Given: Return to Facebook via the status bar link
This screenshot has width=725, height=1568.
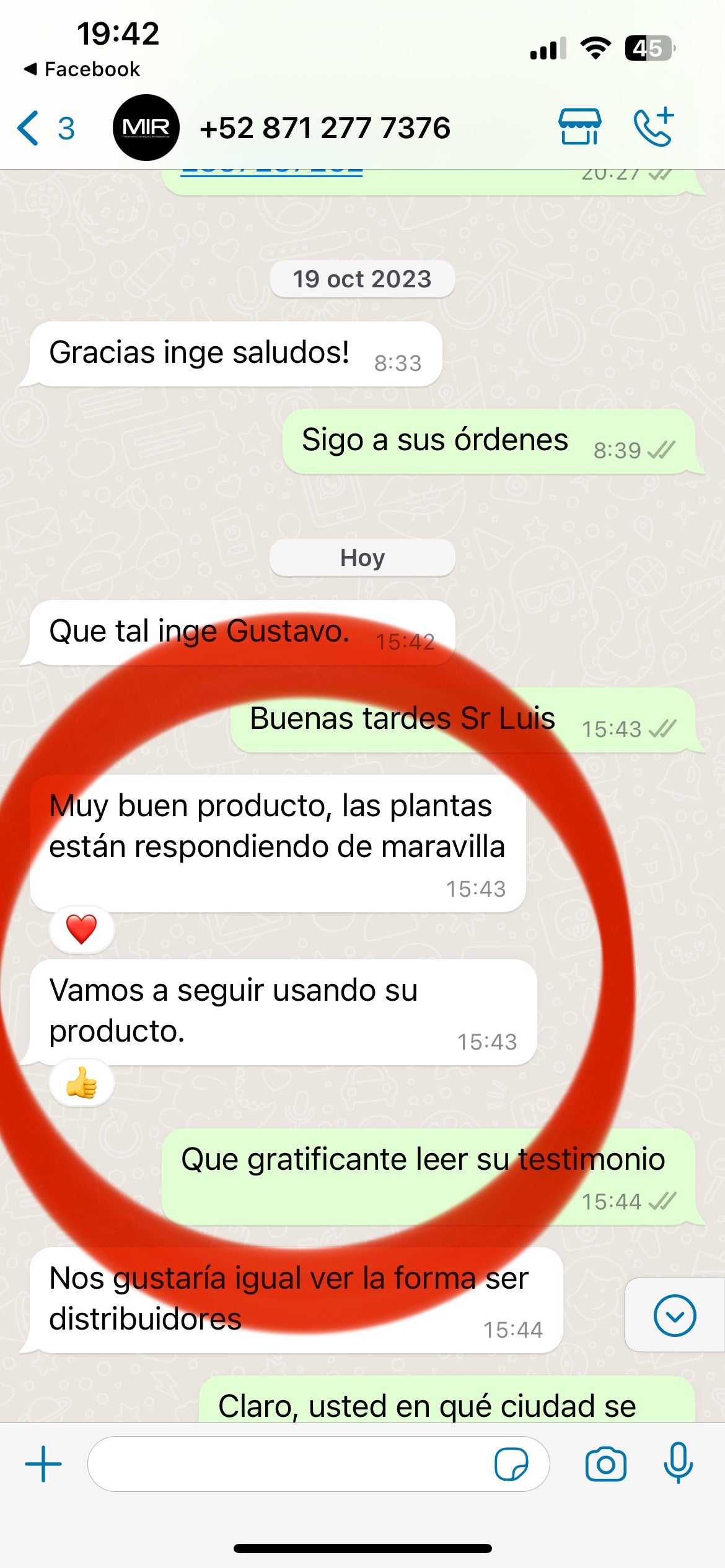Looking at the screenshot, I should coord(82,69).
